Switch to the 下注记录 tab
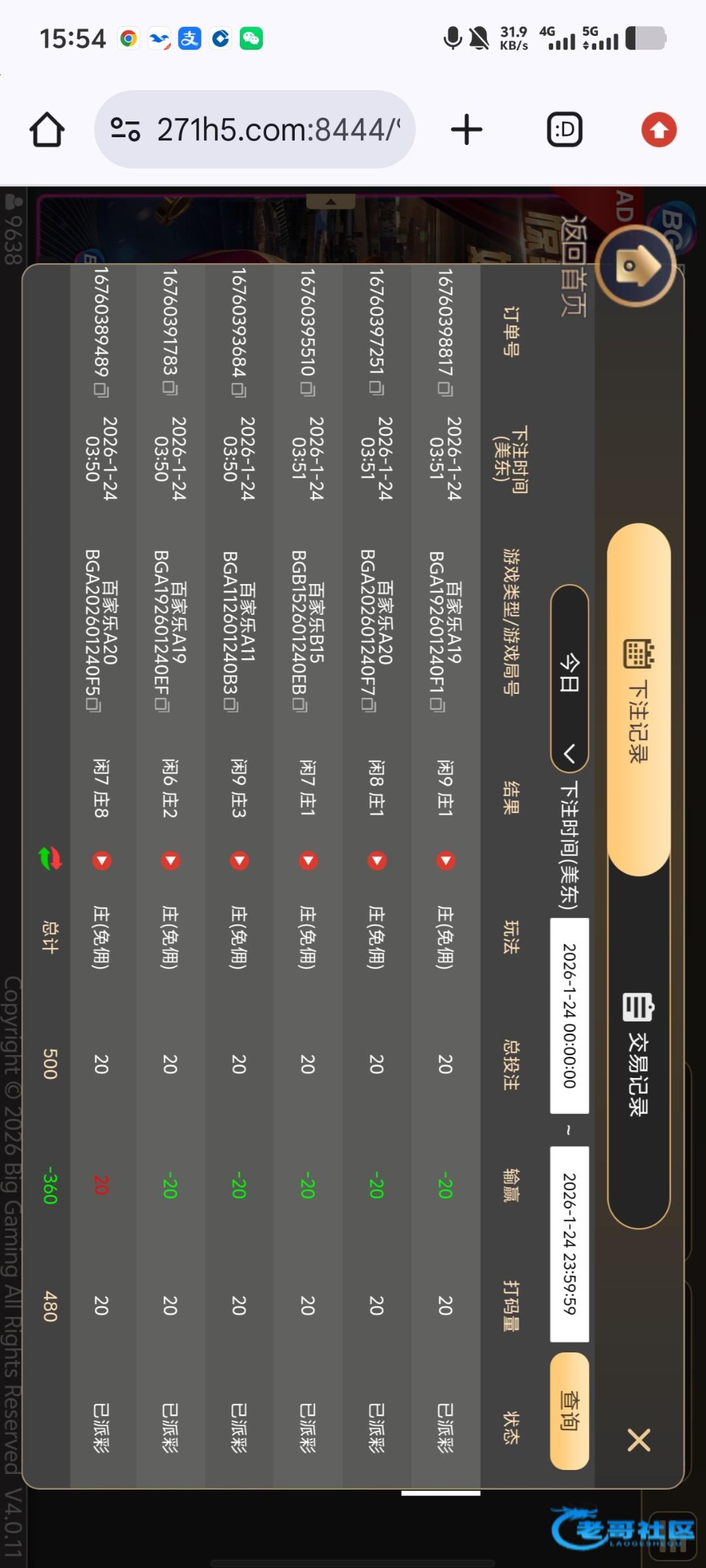The image size is (706, 1568). [x=638, y=700]
